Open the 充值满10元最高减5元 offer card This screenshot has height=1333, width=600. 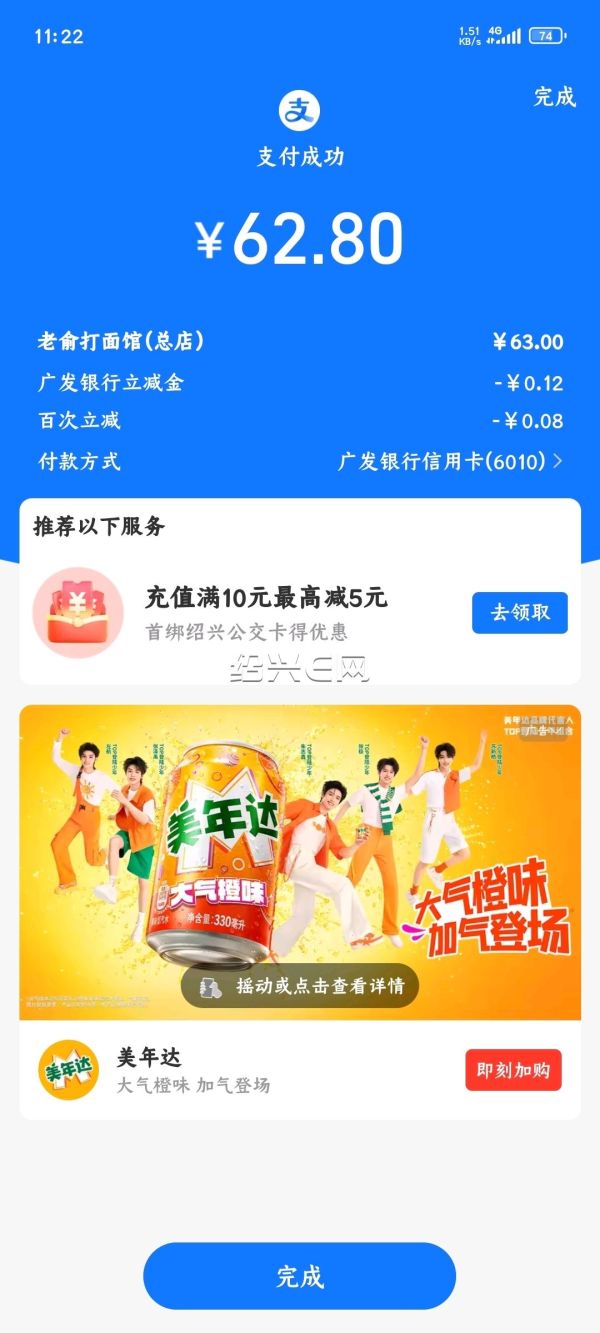(x=265, y=613)
